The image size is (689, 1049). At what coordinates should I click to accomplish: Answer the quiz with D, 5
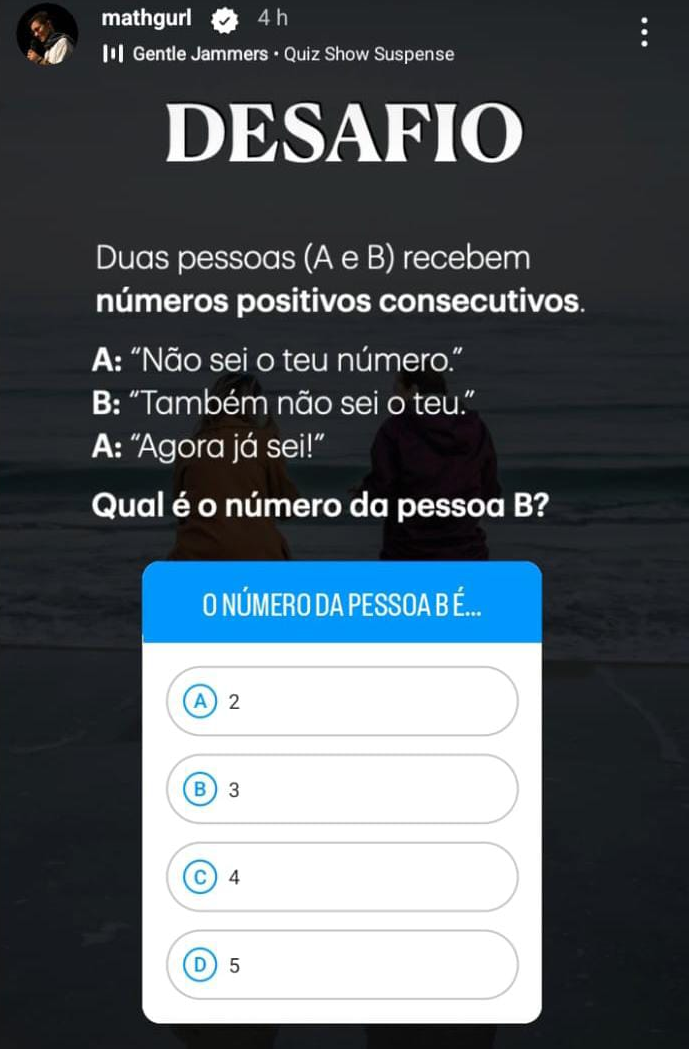click(342, 966)
